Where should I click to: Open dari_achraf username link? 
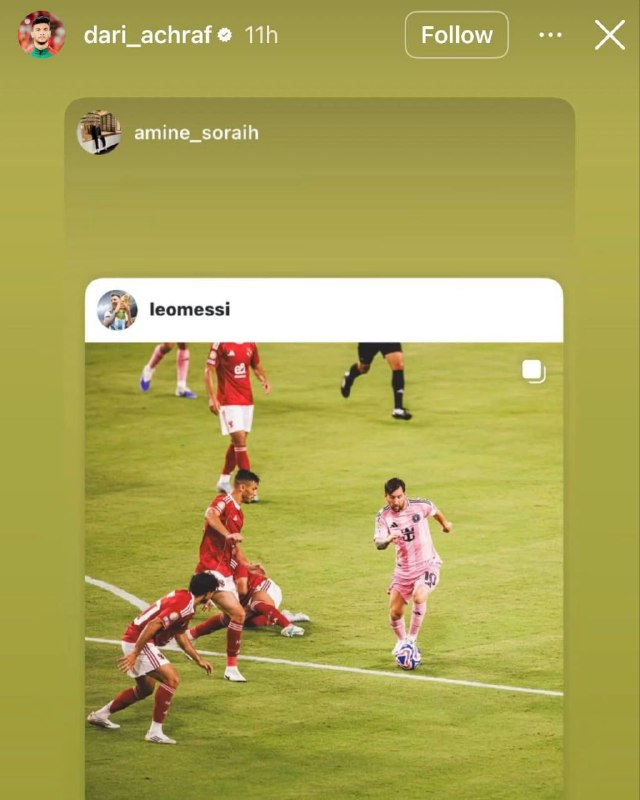click(147, 35)
